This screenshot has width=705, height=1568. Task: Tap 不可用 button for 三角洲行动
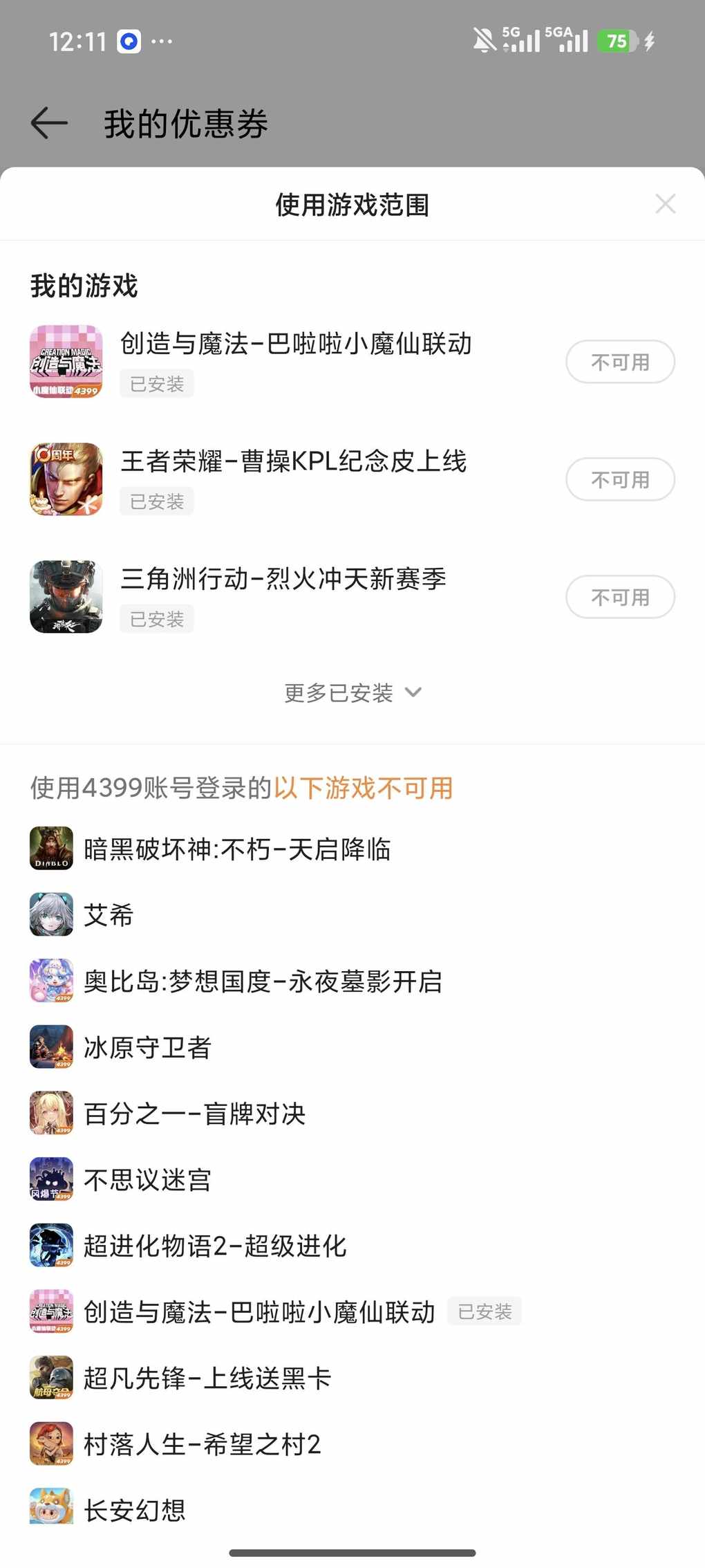click(620, 597)
